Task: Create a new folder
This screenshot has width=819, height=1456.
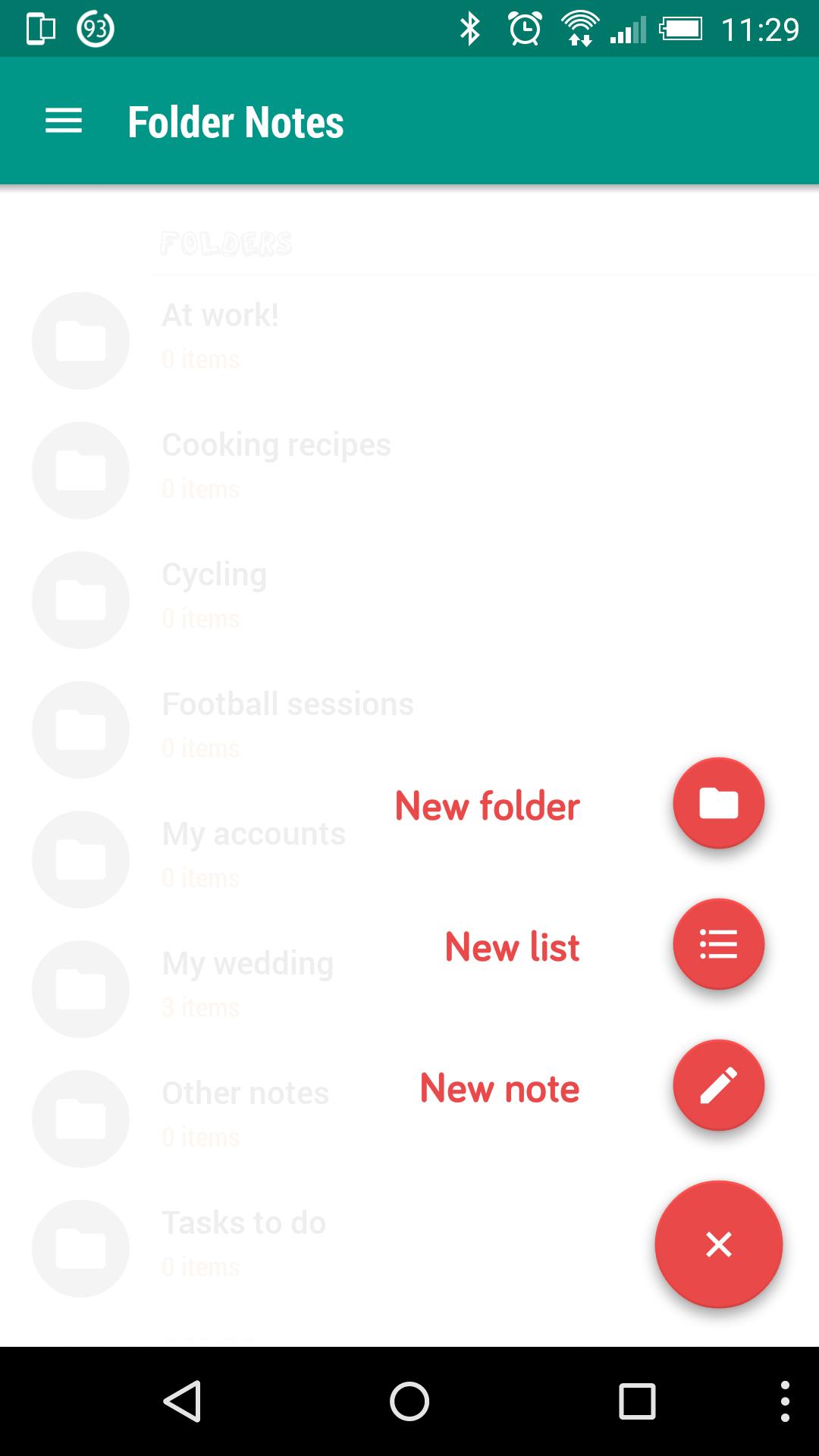Action: 718,803
